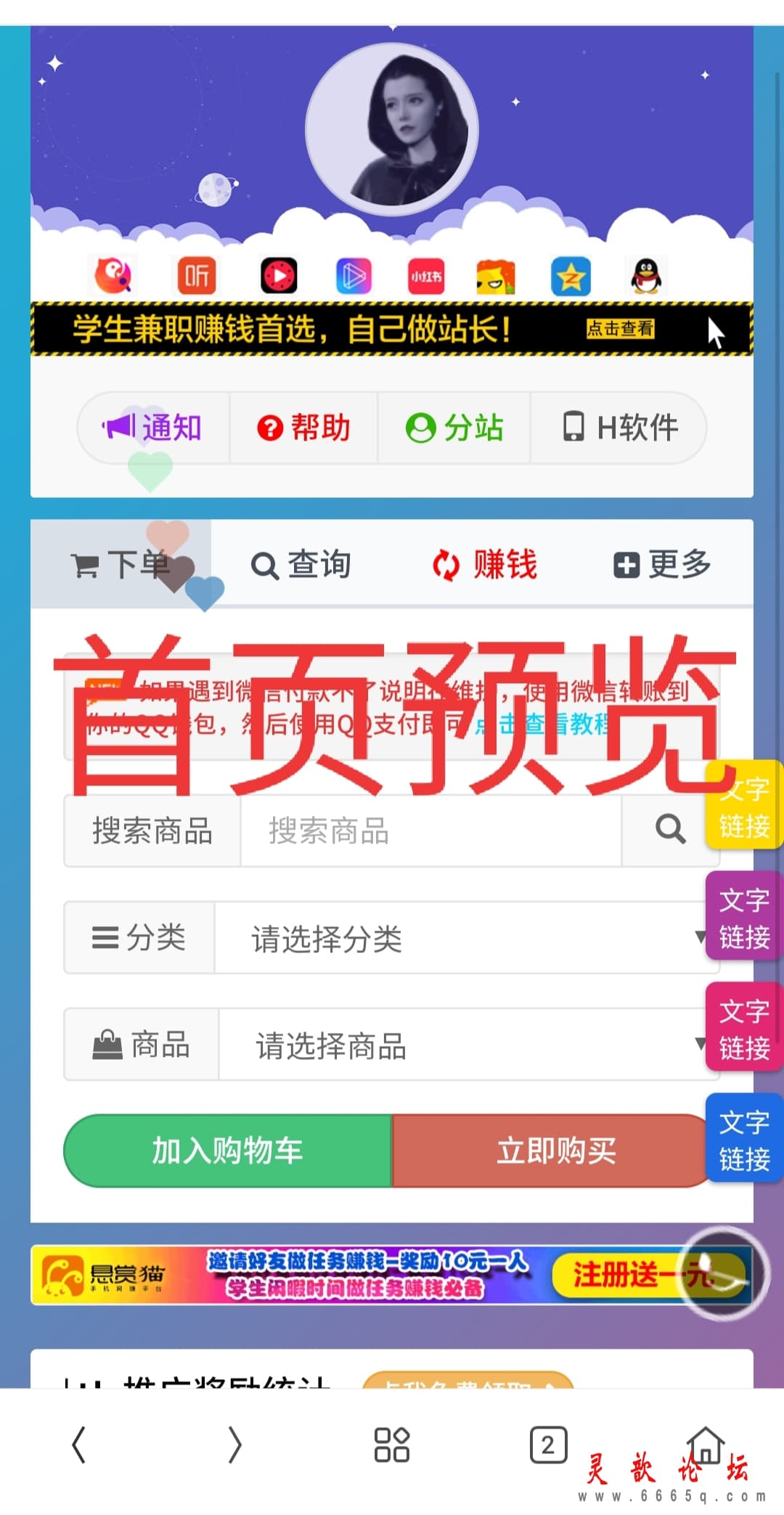Open the 悬赏猫 advertisement banner

tap(363, 1275)
